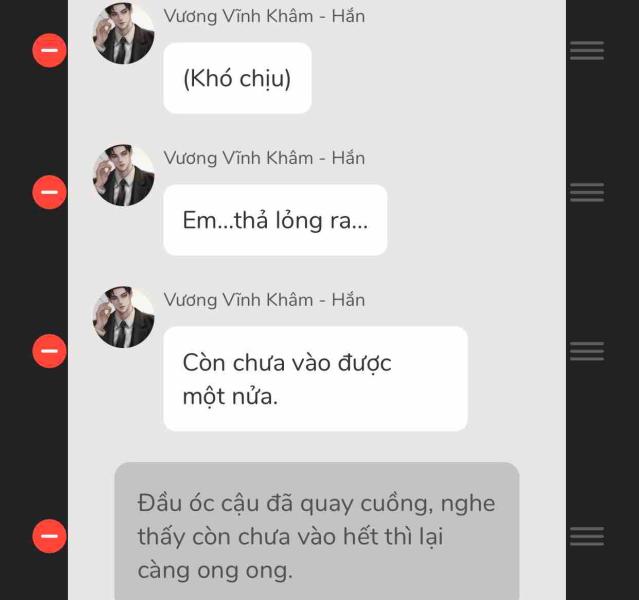Tap reorder handle beside "Em...thả lỏng ra..."
Viewport: 639px width, 600px height.
pos(587,192)
